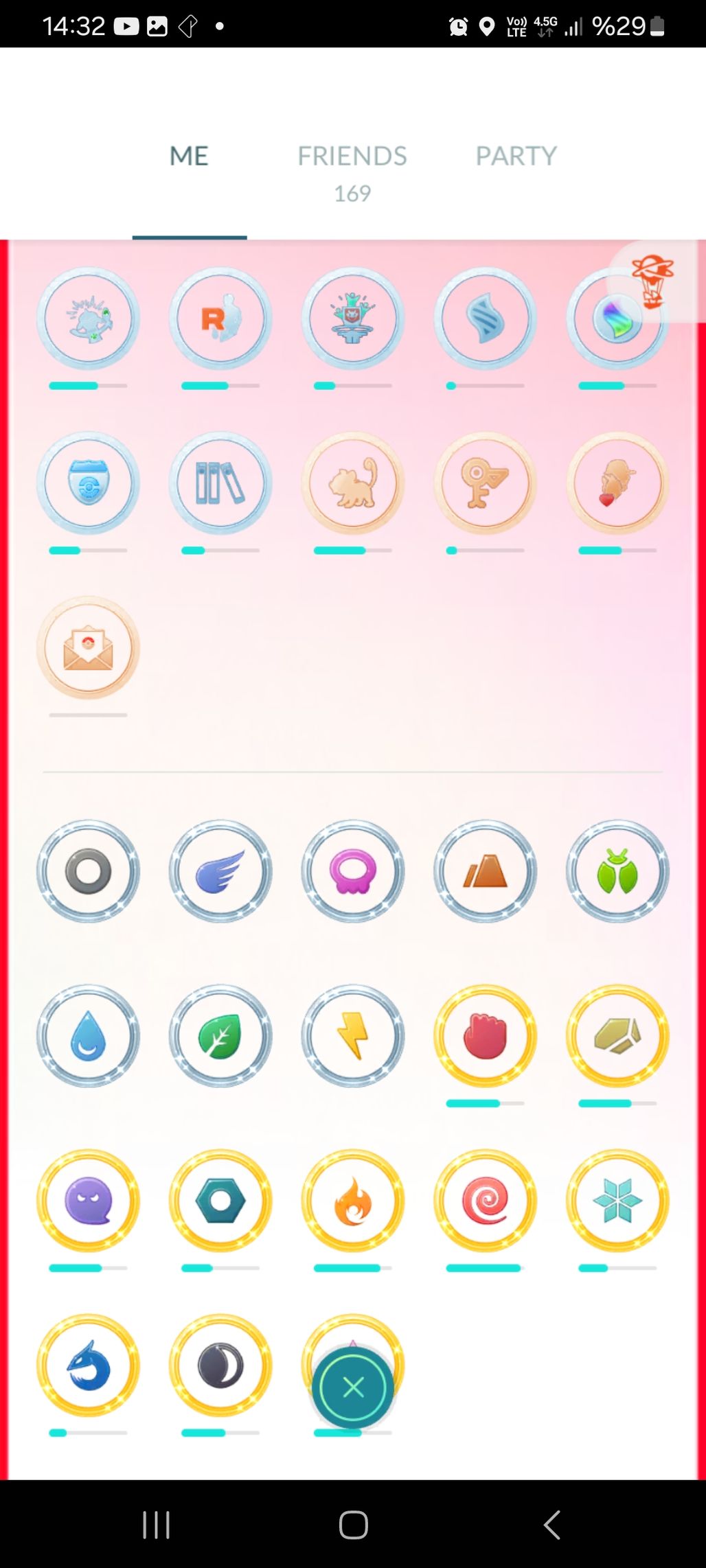Open the recent apps button

click(x=156, y=1525)
